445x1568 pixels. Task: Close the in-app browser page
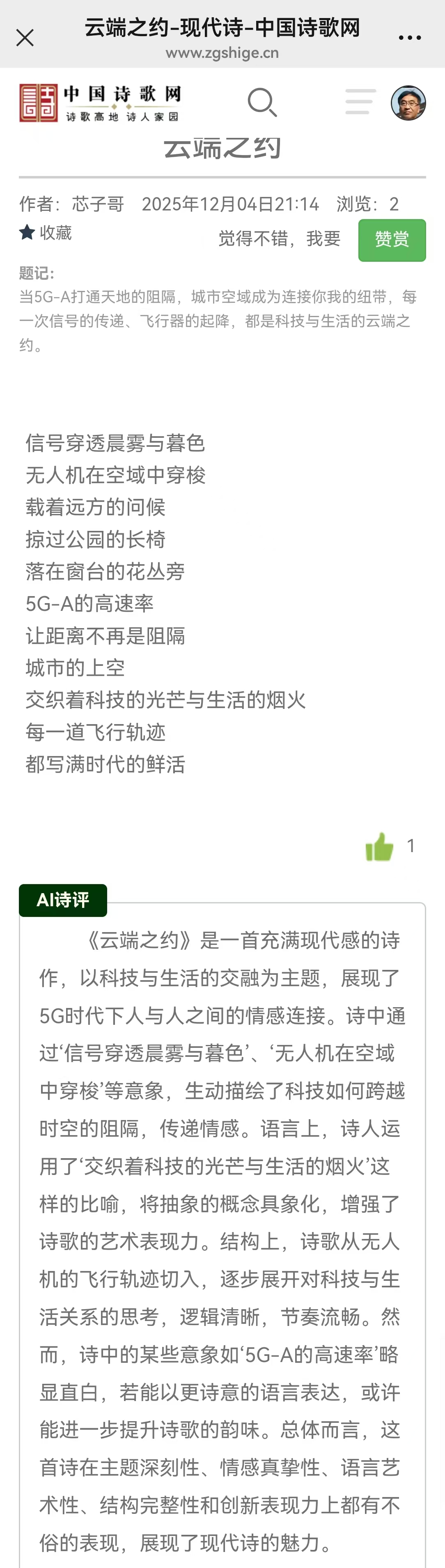(25, 38)
